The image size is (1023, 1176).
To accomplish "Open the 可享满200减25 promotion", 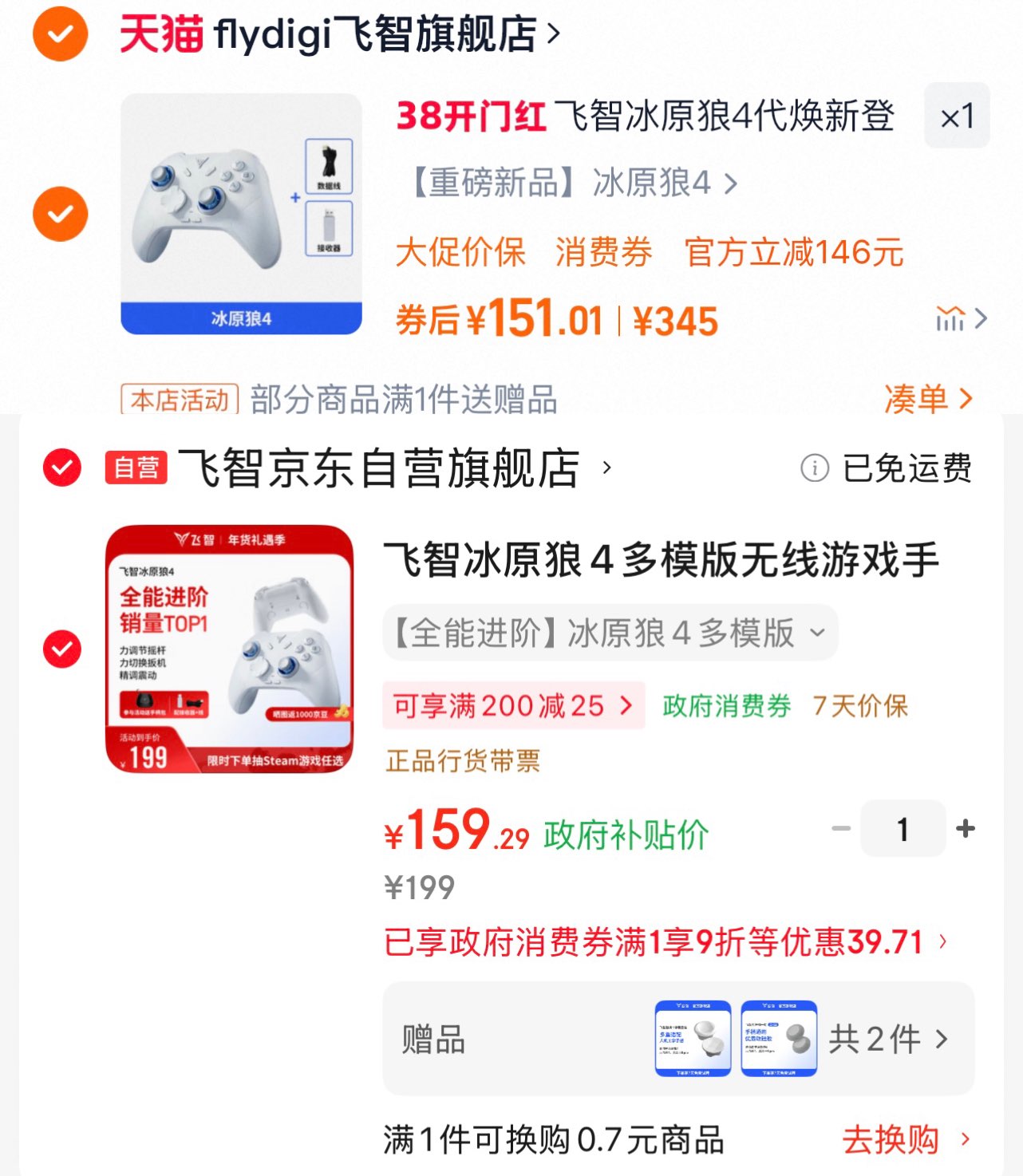I will tap(514, 705).
